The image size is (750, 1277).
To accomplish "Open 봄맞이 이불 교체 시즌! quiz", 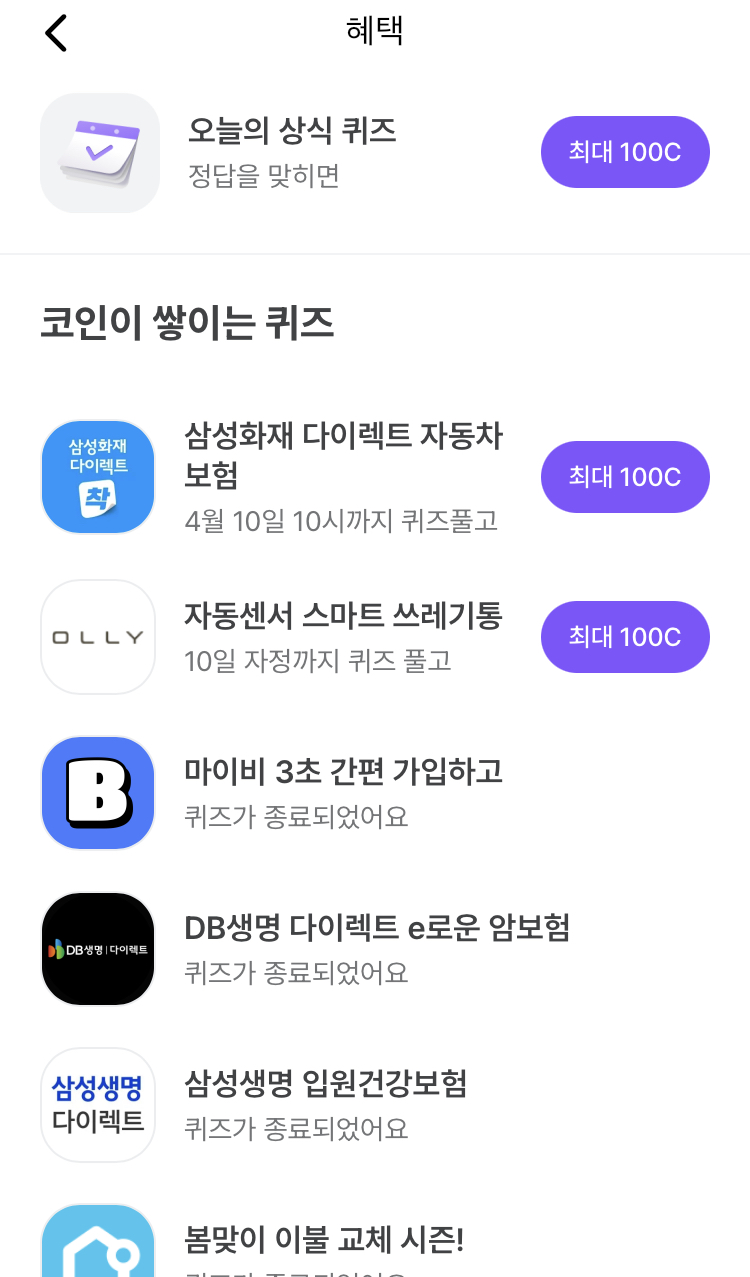I will pyautogui.click(x=324, y=1242).
